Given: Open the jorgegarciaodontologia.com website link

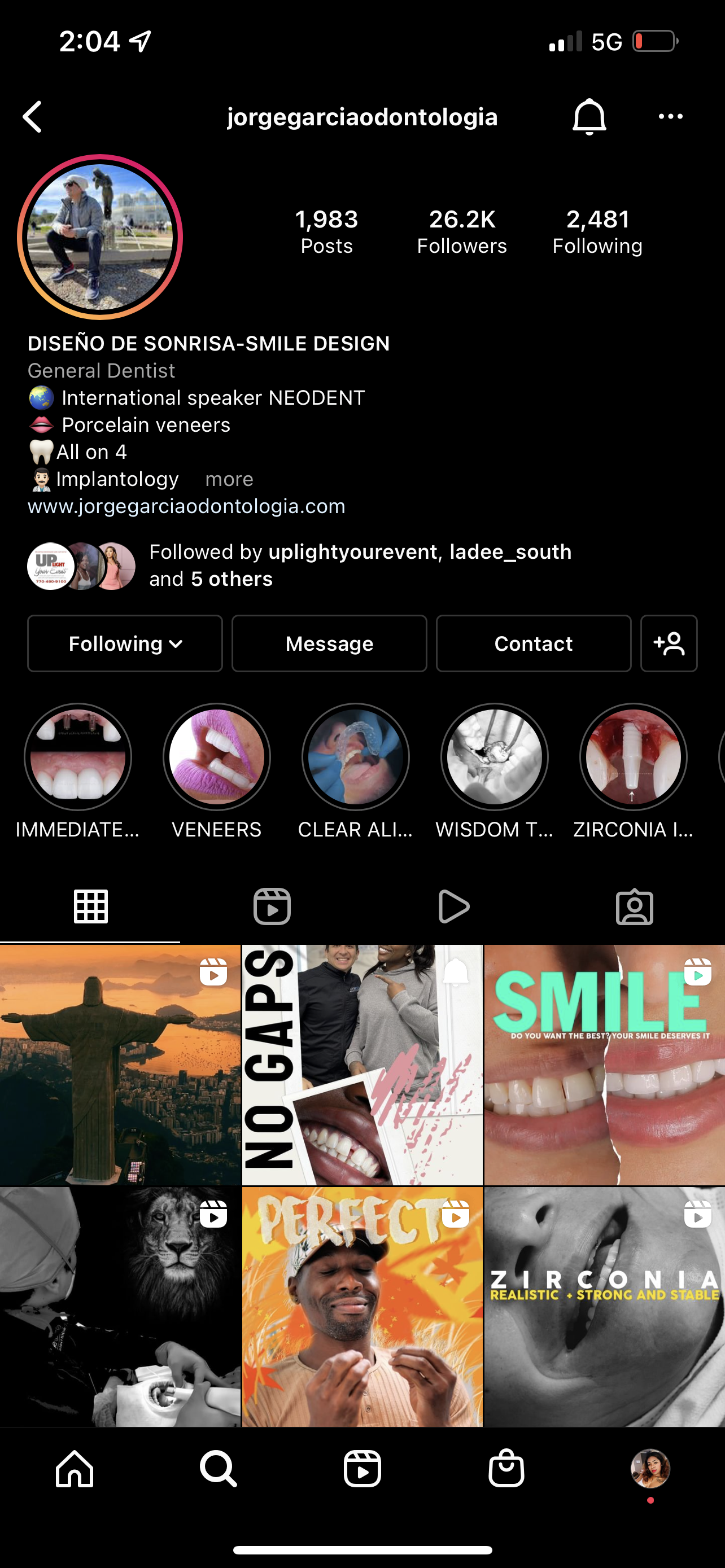Looking at the screenshot, I should tap(186, 506).
